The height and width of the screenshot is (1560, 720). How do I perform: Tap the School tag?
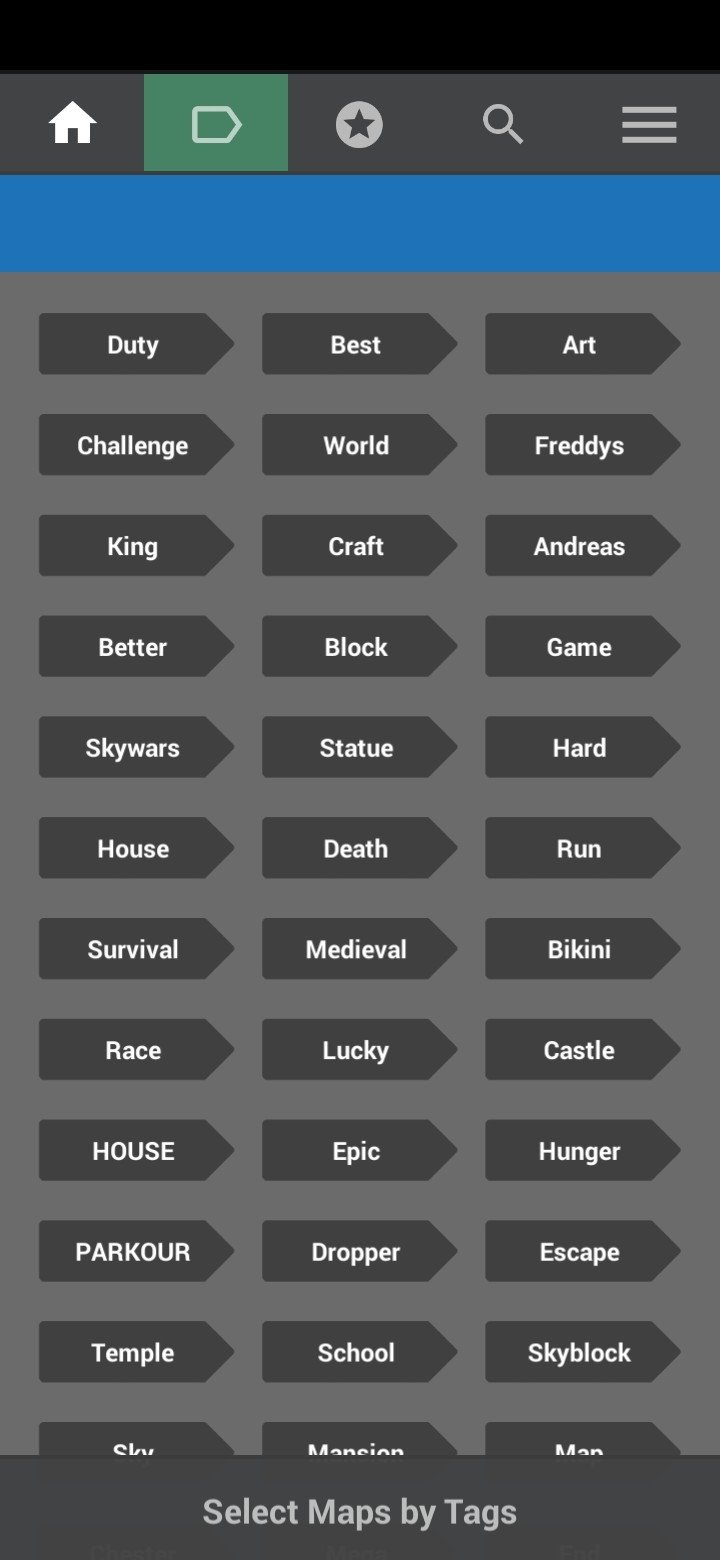359,1352
